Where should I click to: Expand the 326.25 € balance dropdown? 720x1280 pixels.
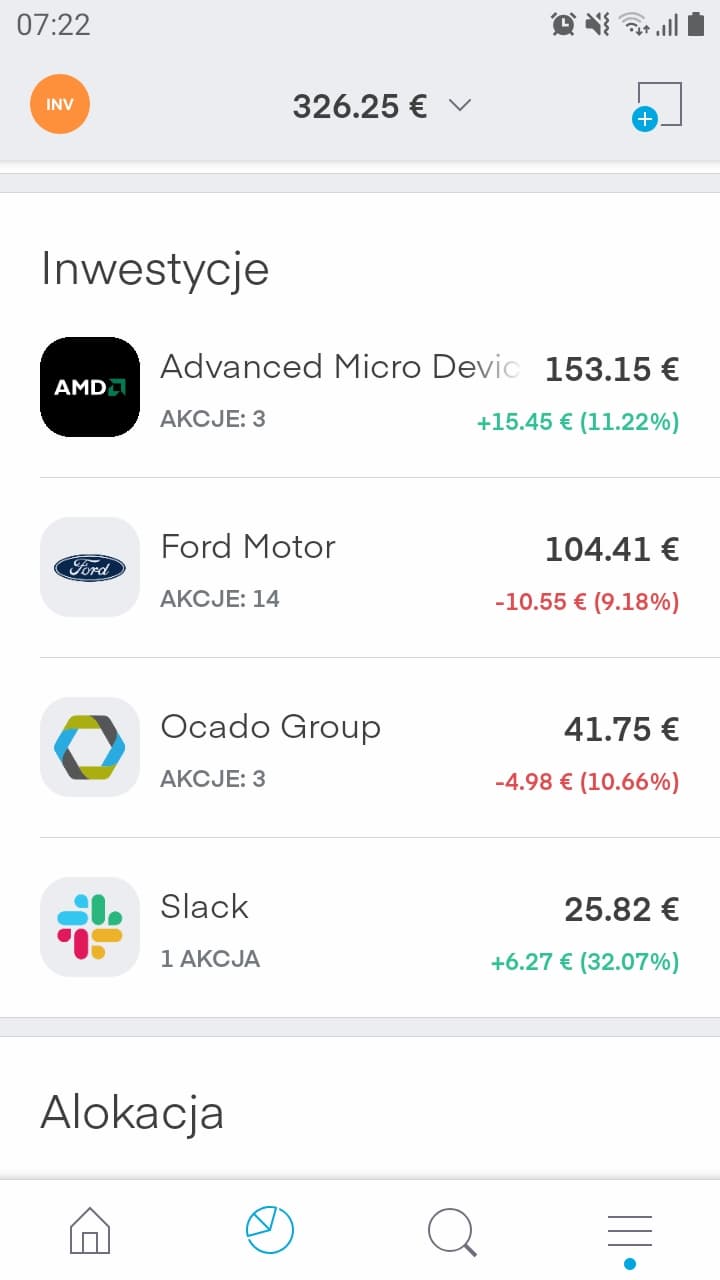point(381,106)
